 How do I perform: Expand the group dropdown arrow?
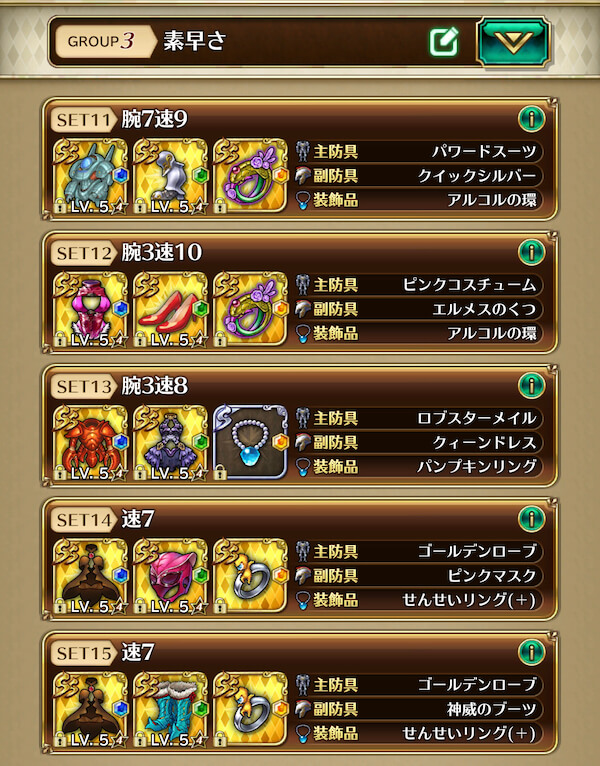pos(513,42)
